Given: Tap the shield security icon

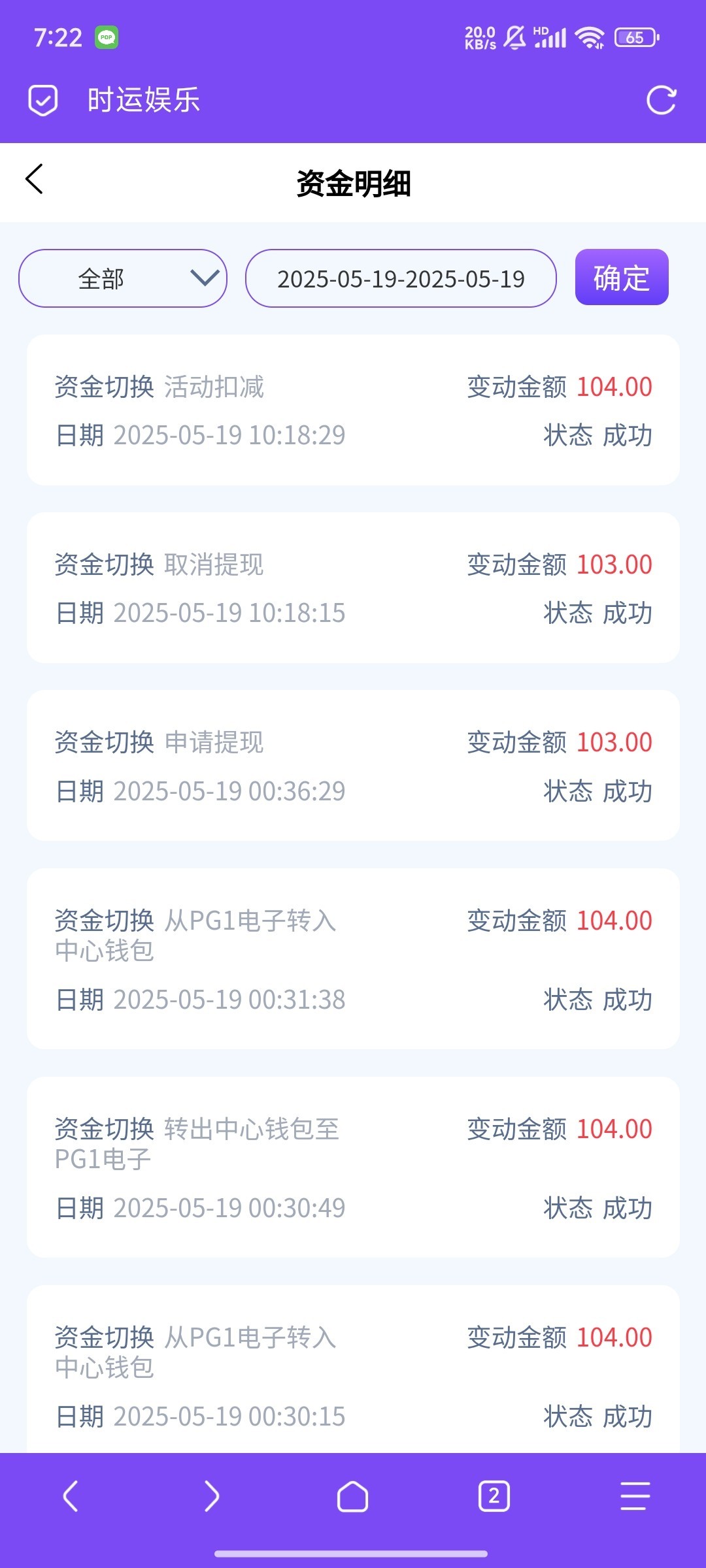Looking at the screenshot, I should point(43,101).
